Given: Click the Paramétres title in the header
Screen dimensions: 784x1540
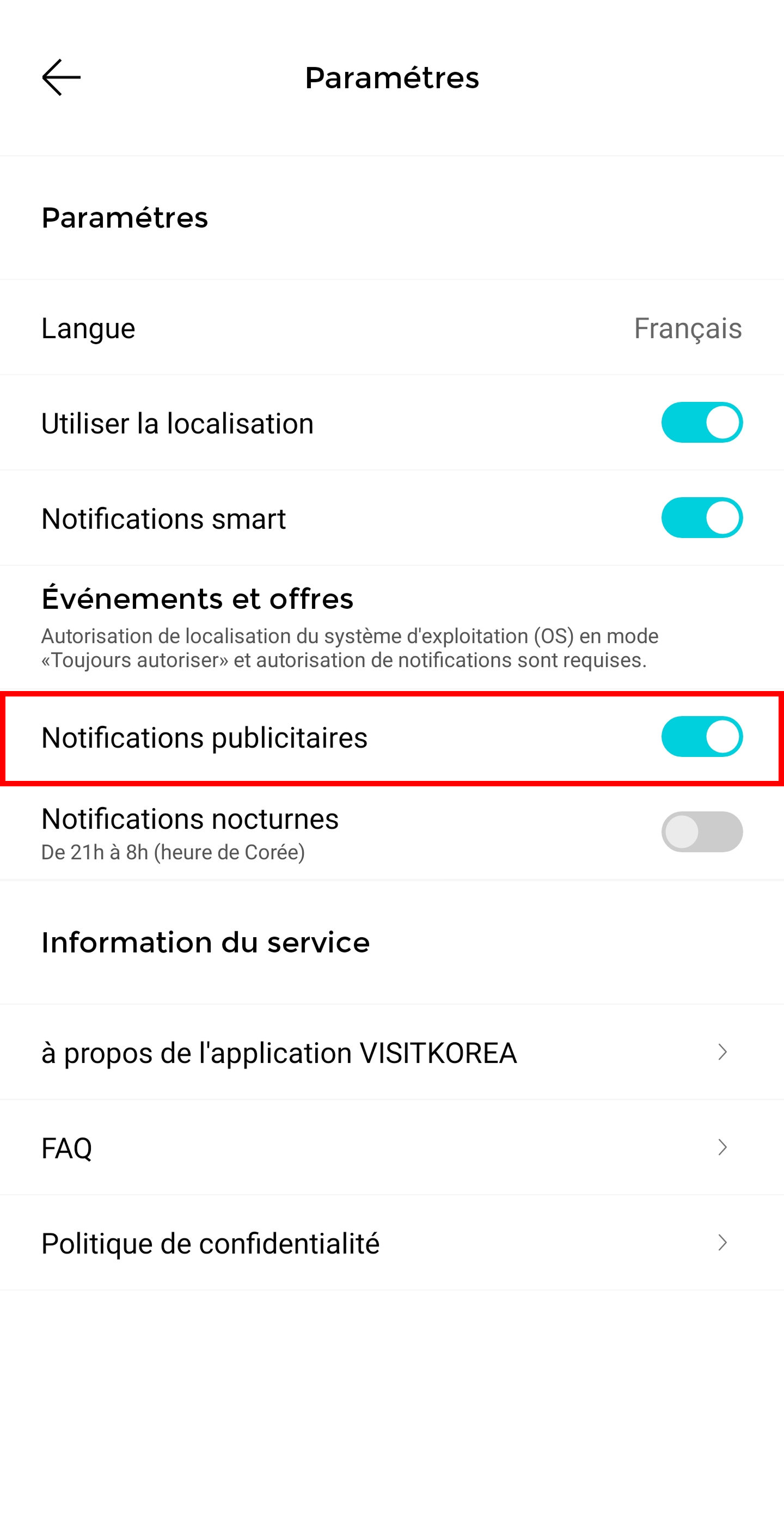Looking at the screenshot, I should pos(392,77).
